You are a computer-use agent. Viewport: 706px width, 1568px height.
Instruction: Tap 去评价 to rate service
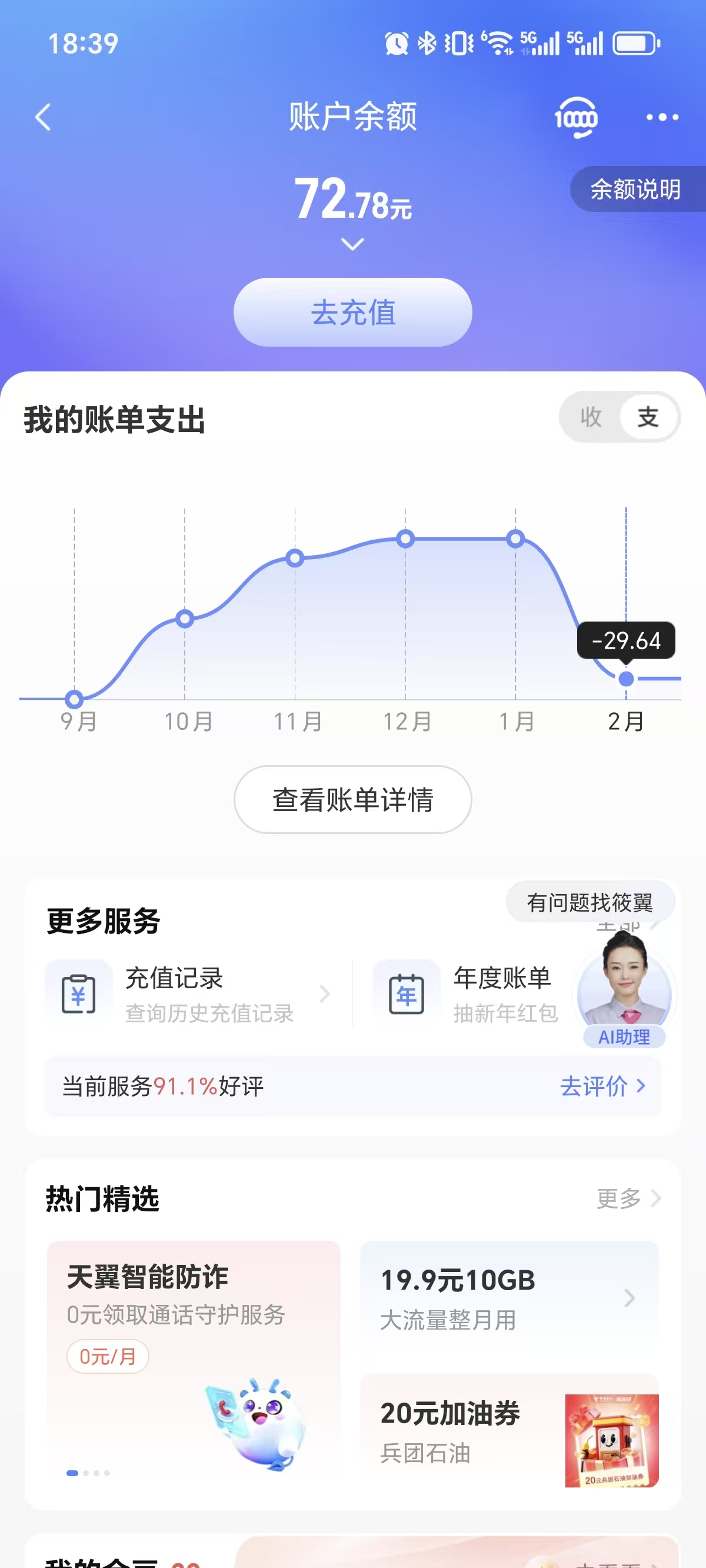pos(601,1086)
